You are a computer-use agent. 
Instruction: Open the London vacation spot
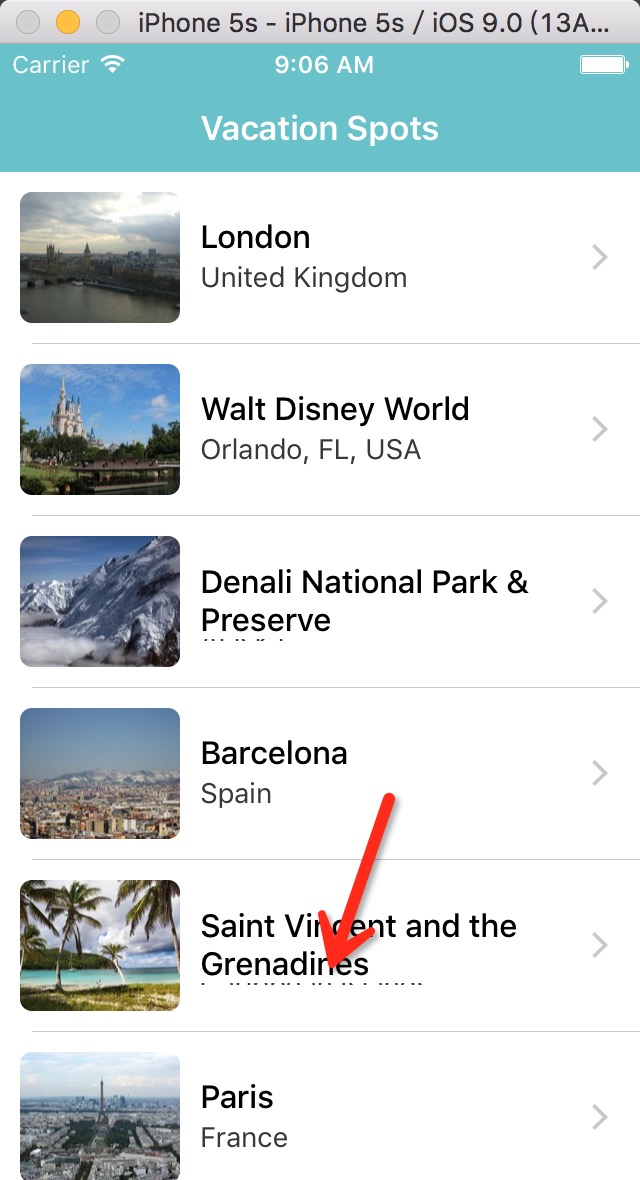(x=320, y=257)
